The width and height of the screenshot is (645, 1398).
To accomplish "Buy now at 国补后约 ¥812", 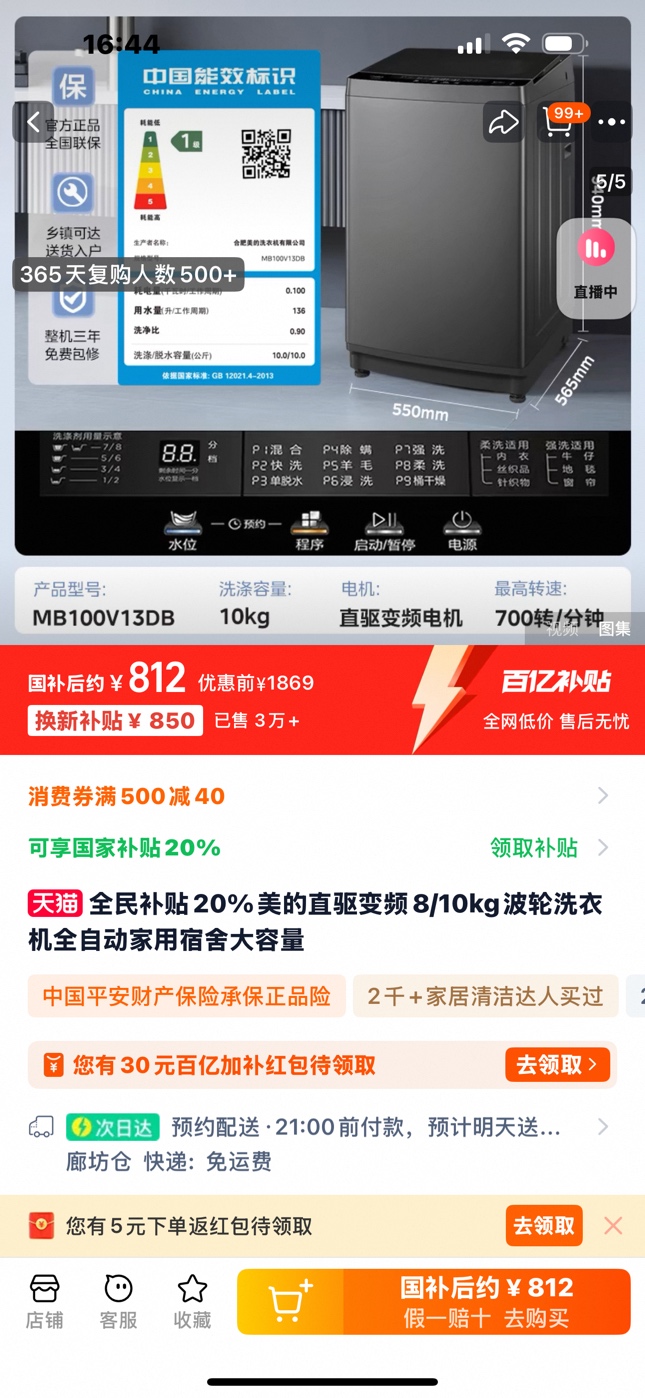I will tap(487, 1301).
